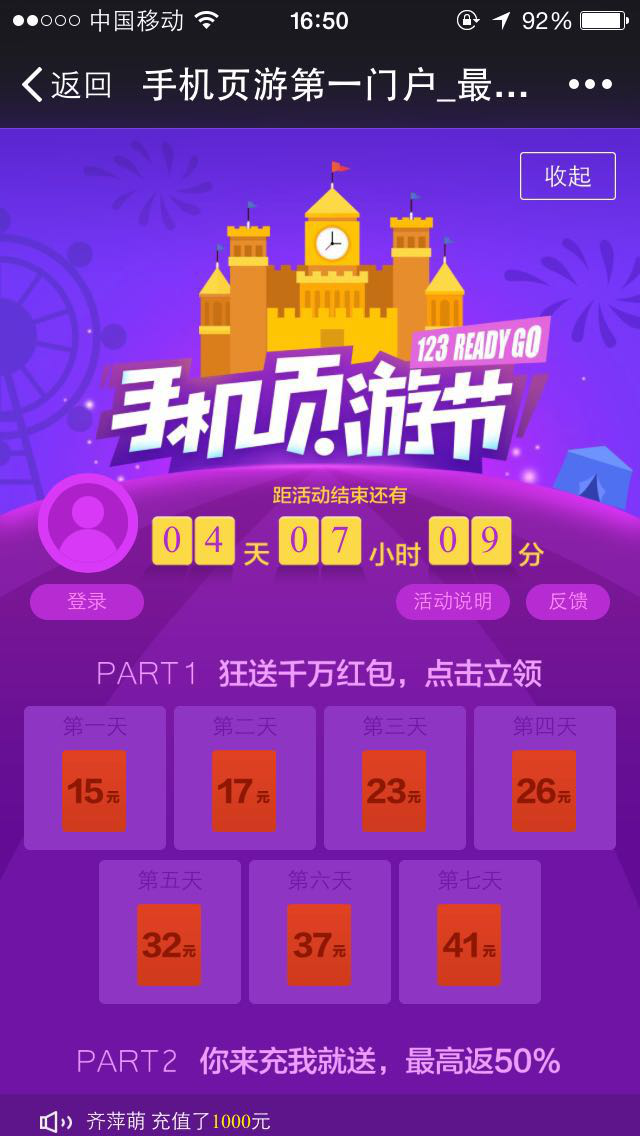Collapse the banner with 收起
Image resolution: width=640 pixels, height=1136 pixels.
(567, 176)
